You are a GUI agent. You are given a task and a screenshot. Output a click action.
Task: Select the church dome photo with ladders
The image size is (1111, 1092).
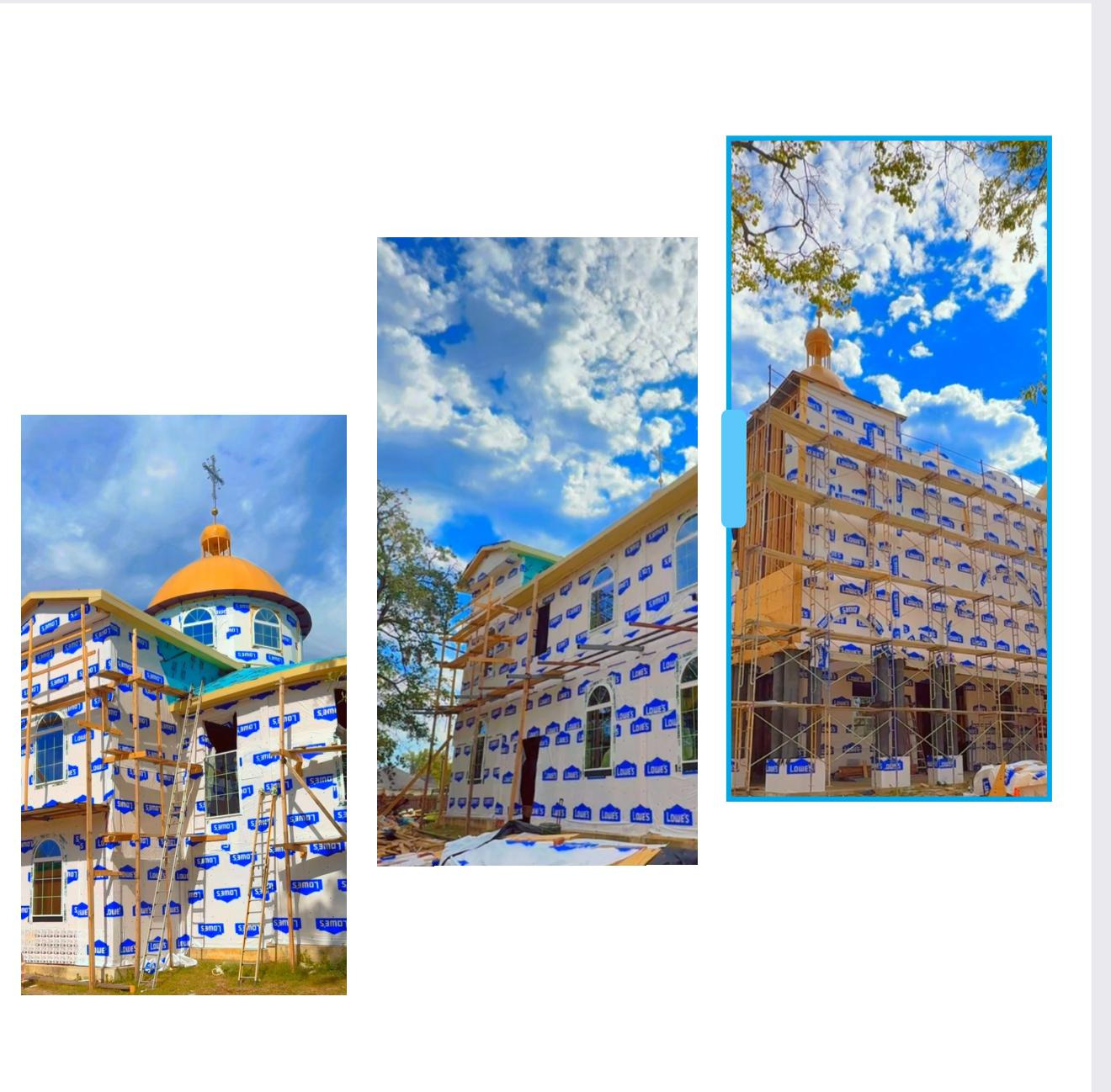[x=183, y=704]
